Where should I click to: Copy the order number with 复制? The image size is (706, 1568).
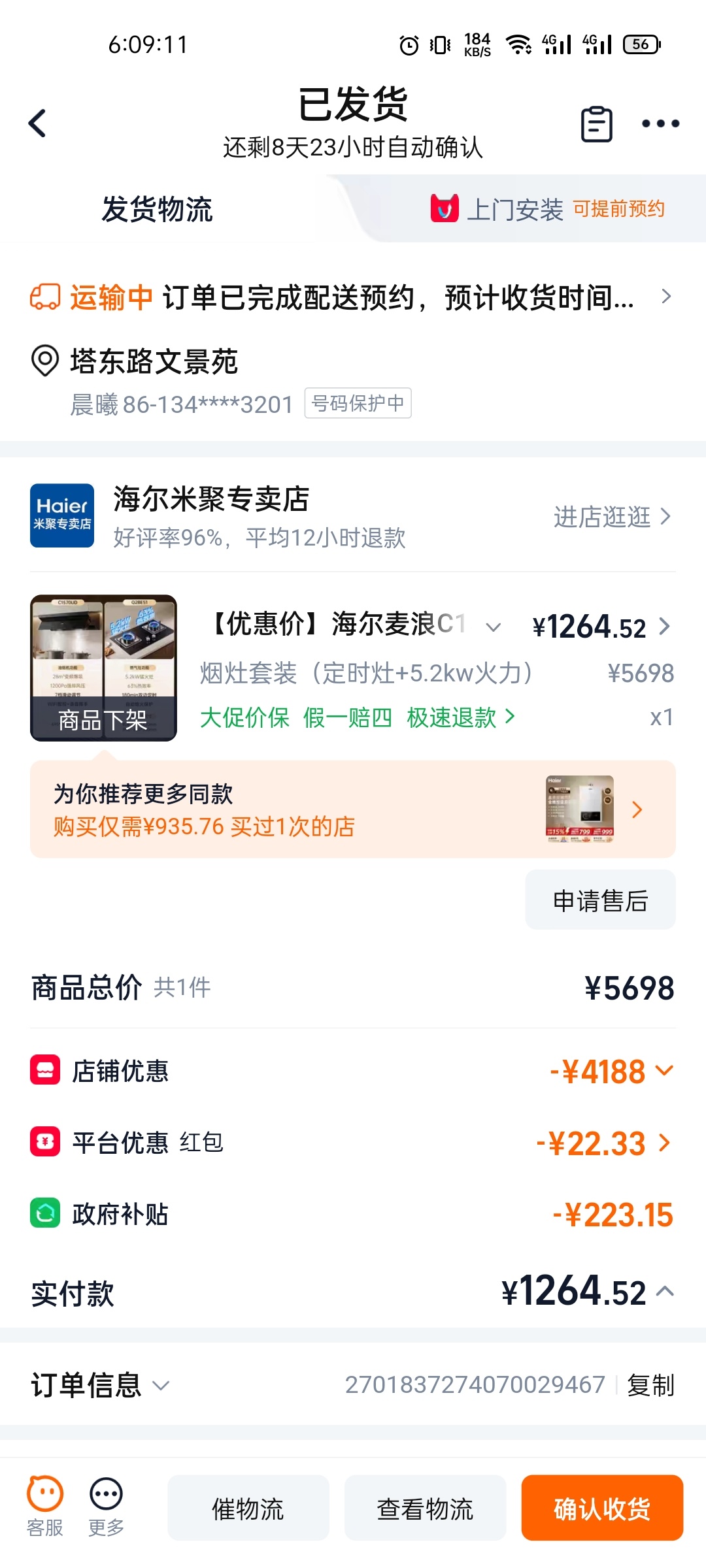[650, 1385]
